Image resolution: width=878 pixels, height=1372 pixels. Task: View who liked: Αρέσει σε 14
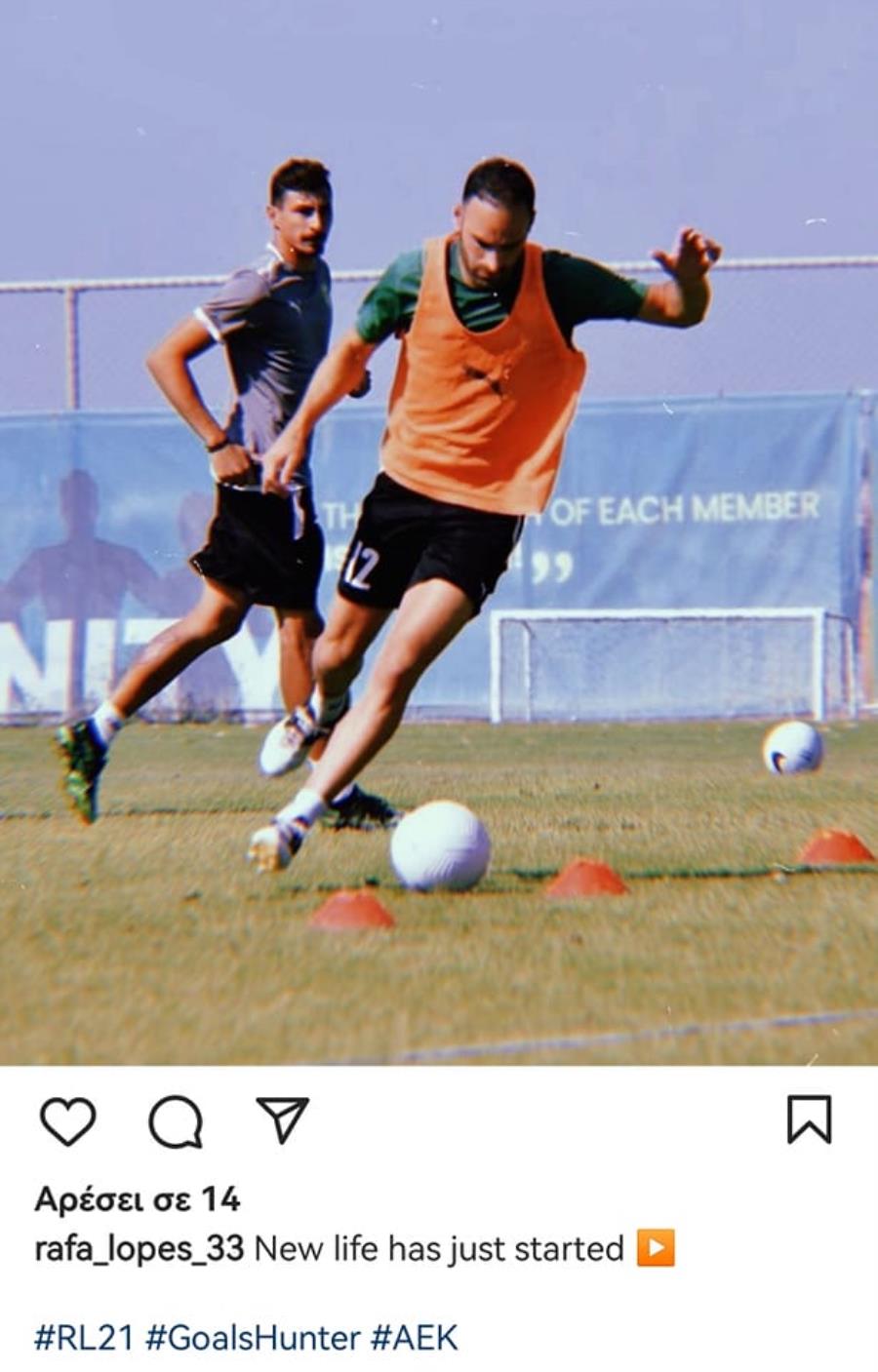pos(137,1198)
